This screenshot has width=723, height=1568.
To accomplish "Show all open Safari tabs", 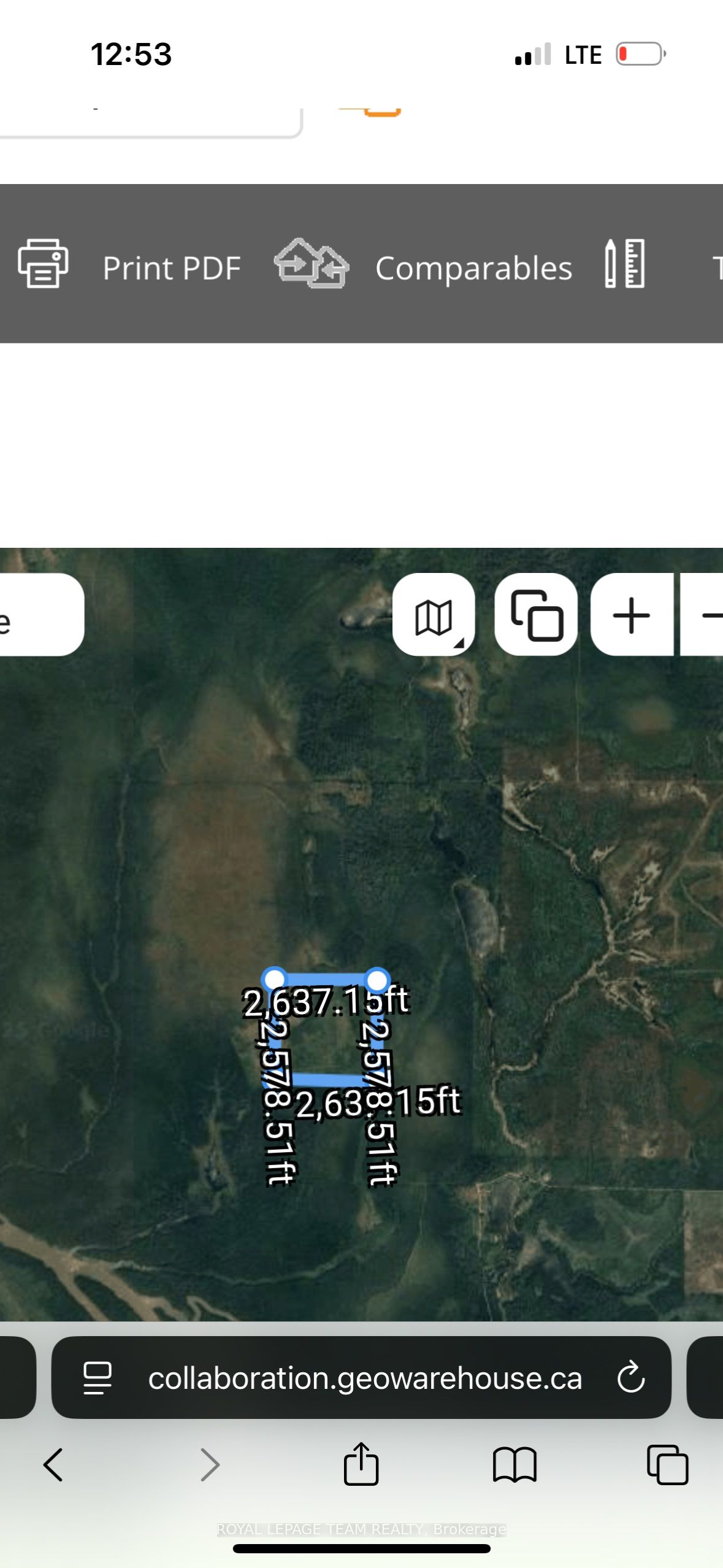I will (667, 1464).
